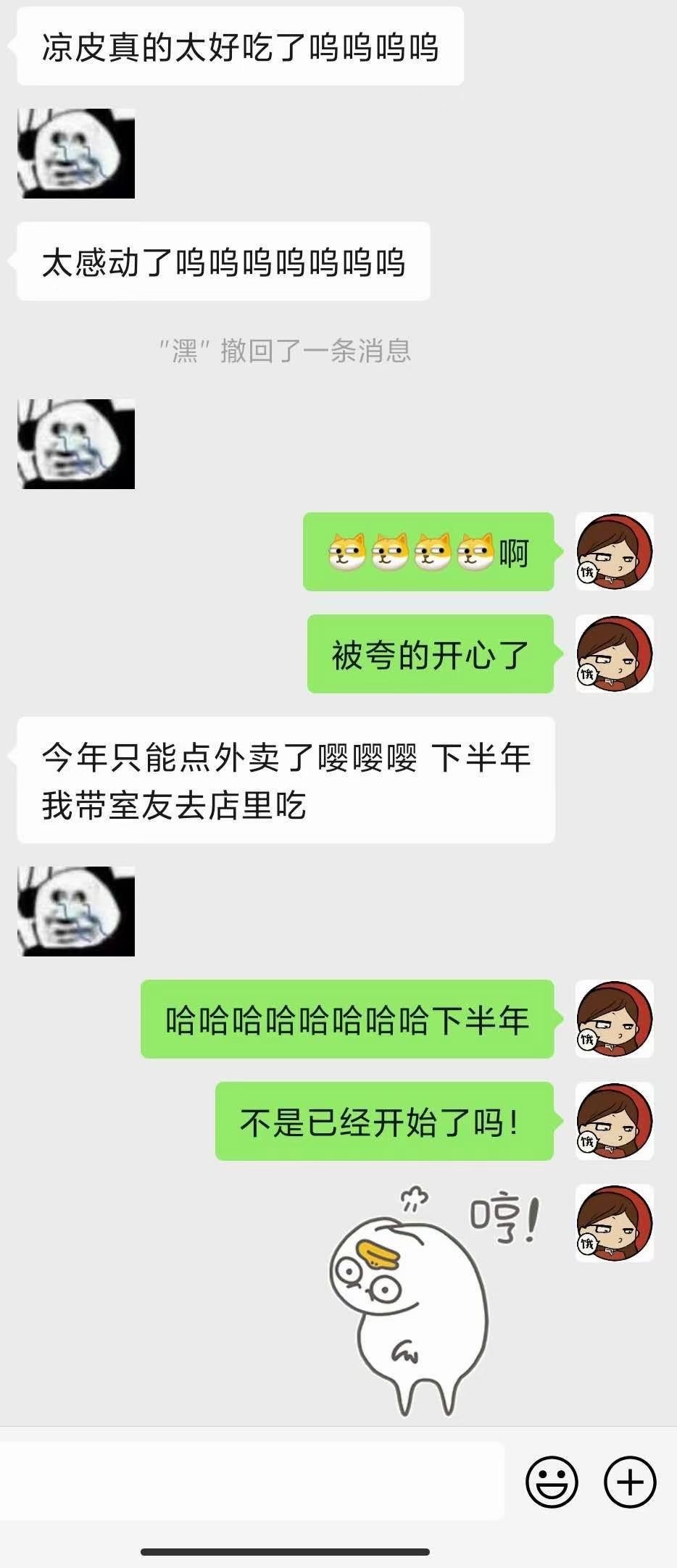Tap avatar next to 不是已经开始了吗 message
The height and width of the screenshot is (1568, 677).
coord(615,1121)
